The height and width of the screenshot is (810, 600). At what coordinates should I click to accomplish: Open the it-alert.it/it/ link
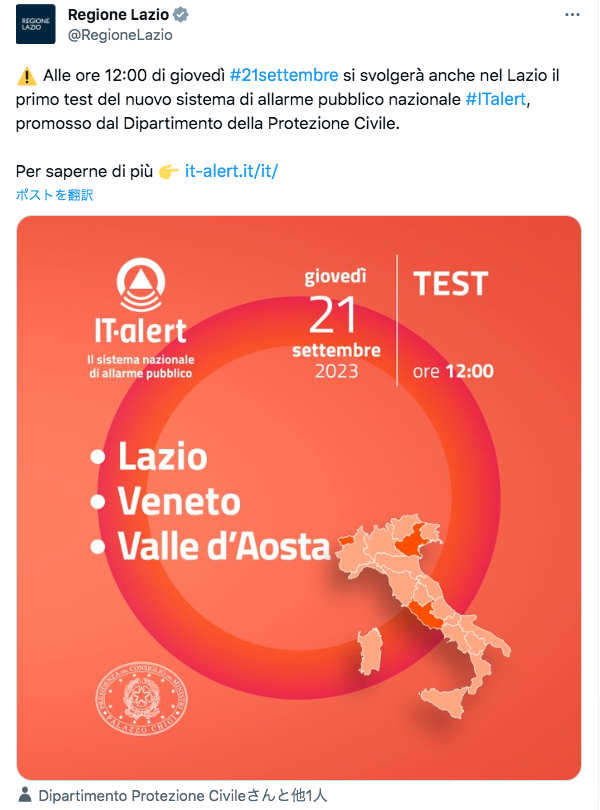pos(231,171)
